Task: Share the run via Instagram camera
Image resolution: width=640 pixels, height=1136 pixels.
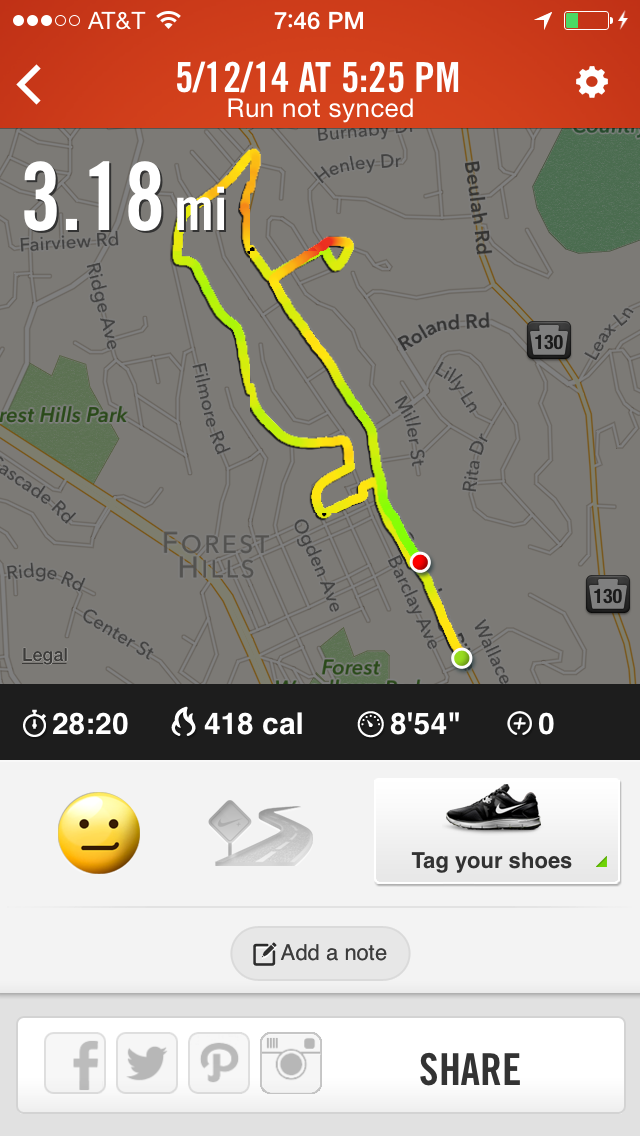Action: pos(291,1063)
